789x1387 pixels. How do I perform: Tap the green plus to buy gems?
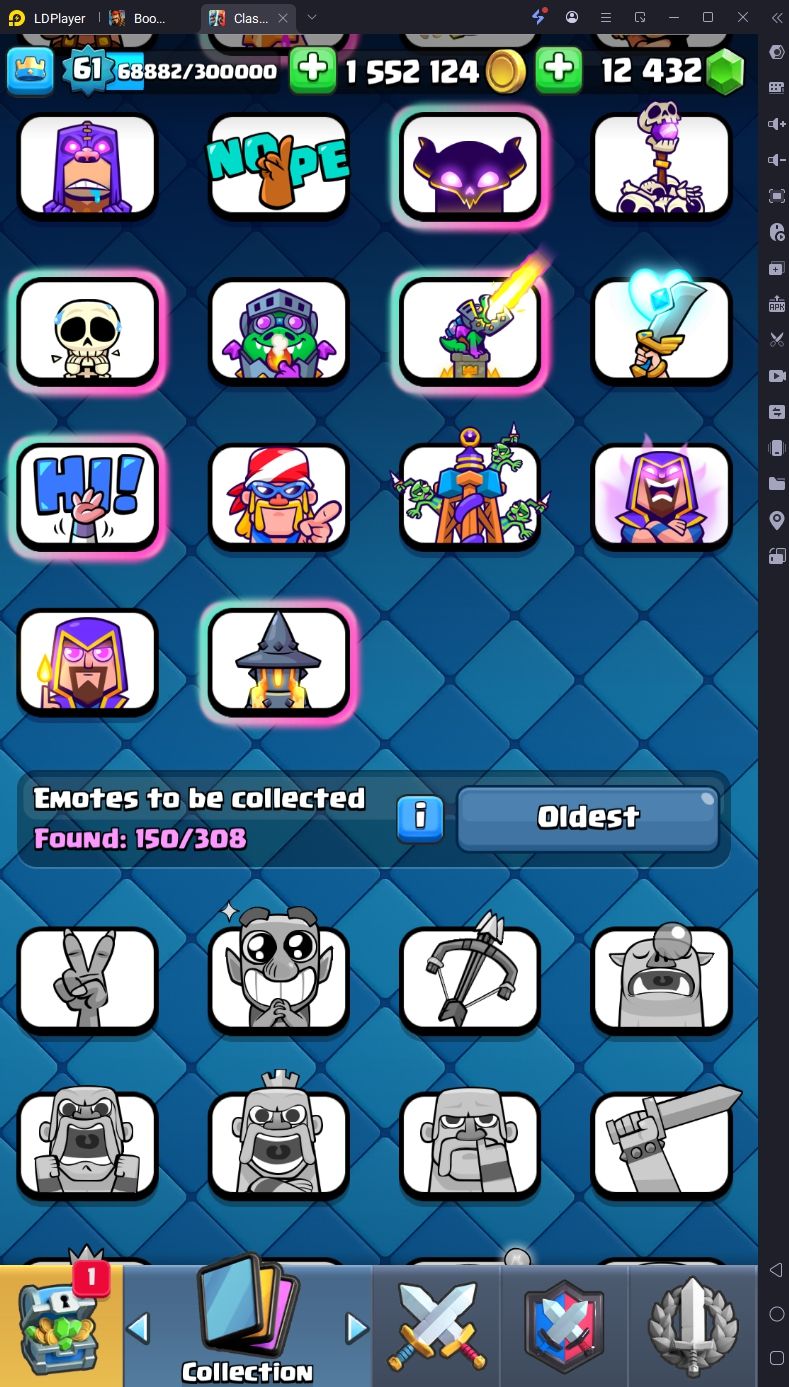point(559,71)
